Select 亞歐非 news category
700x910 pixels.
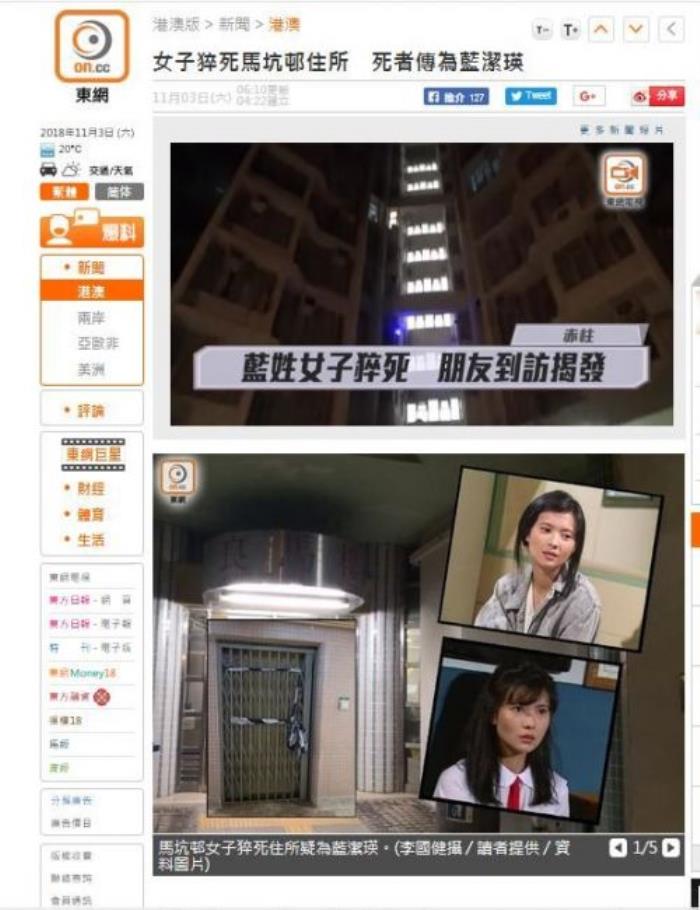click(x=91, y=344)
